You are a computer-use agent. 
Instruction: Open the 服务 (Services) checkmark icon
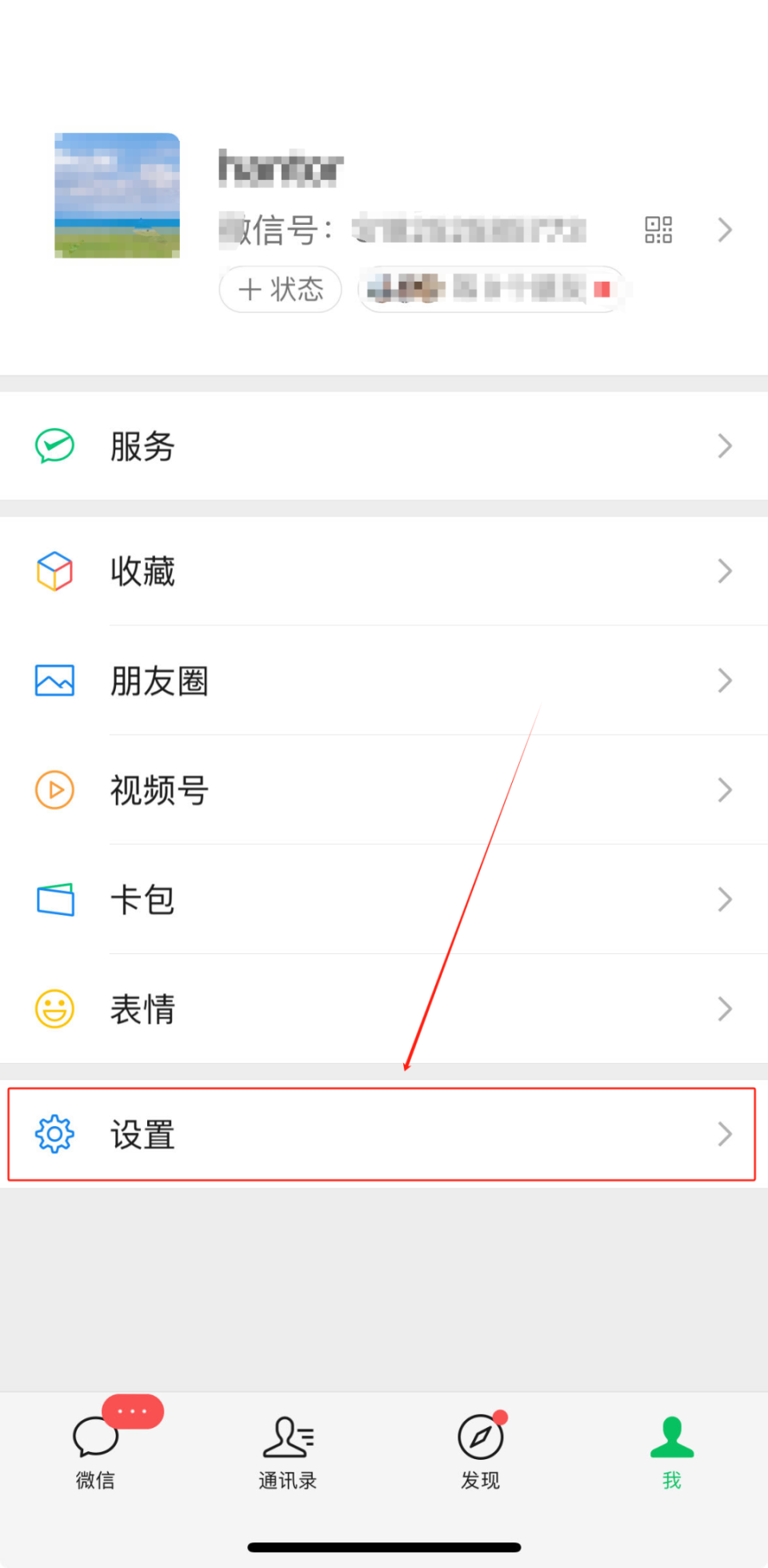point(54,446)
